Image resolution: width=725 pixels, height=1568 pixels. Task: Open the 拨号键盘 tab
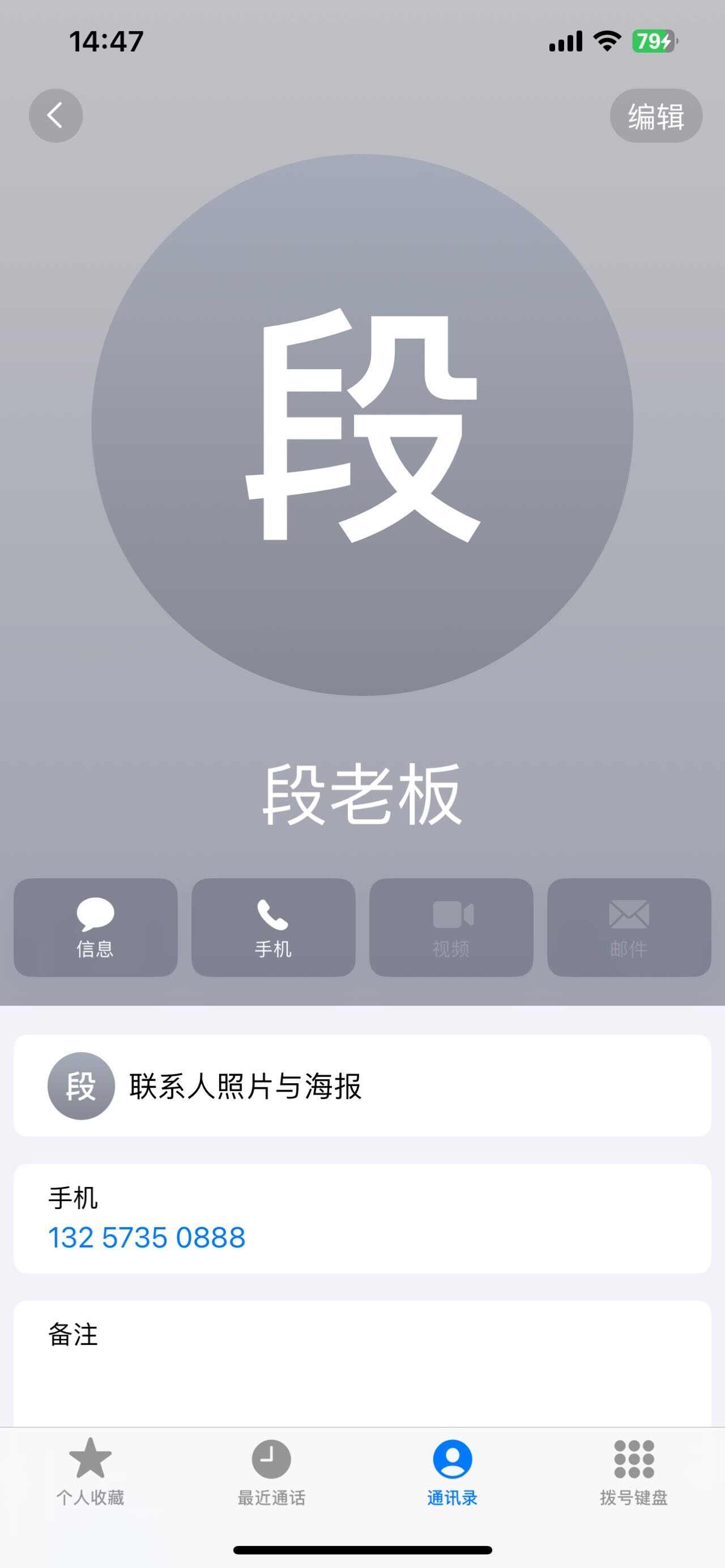(634, 1471)
